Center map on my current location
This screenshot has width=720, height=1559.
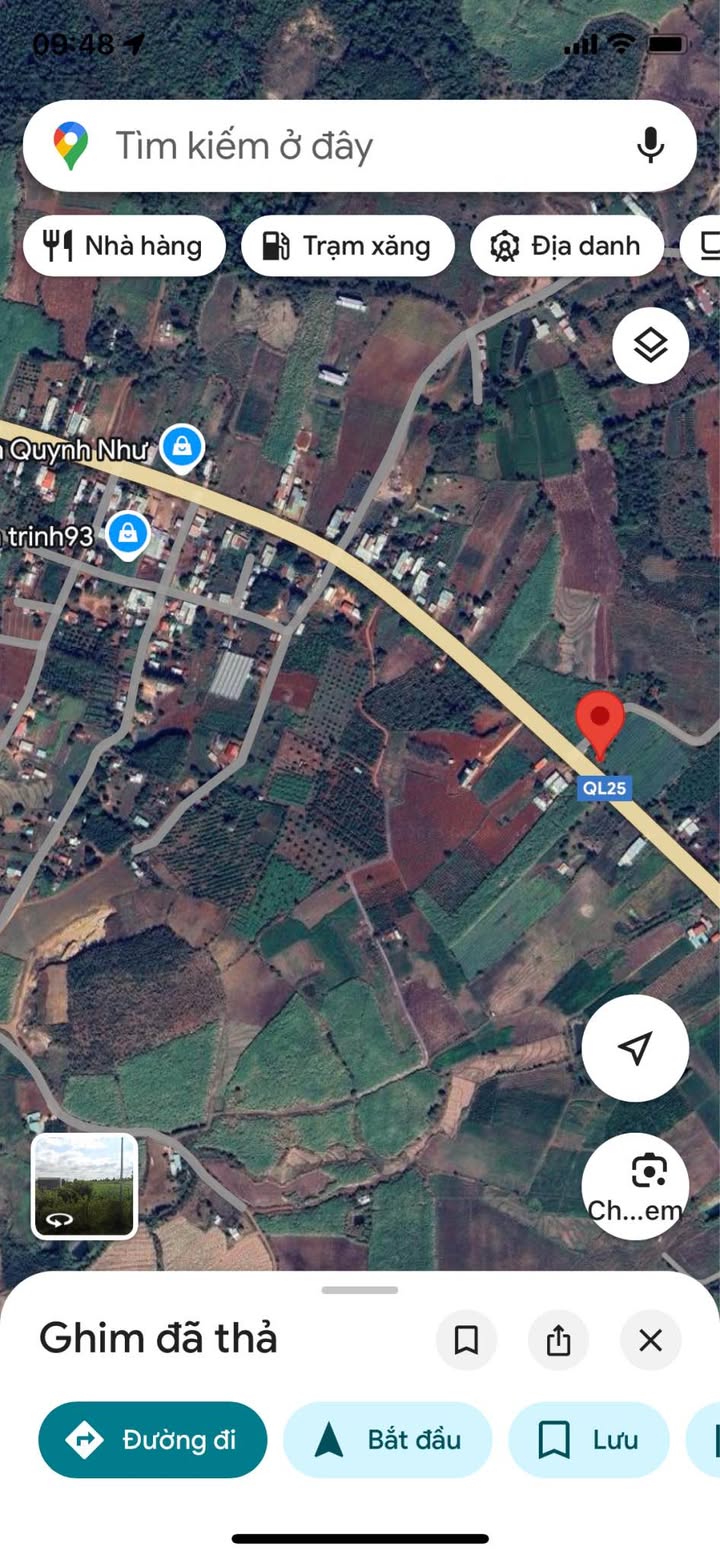click(x=635, y=1048)
